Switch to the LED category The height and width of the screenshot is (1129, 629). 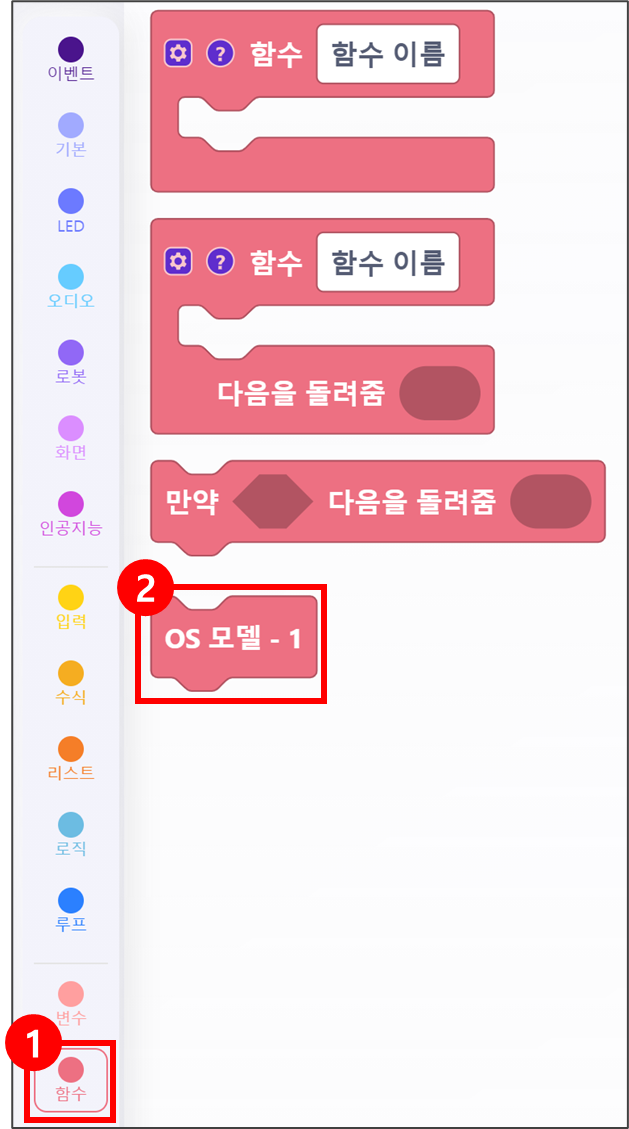tap(71, 211)
